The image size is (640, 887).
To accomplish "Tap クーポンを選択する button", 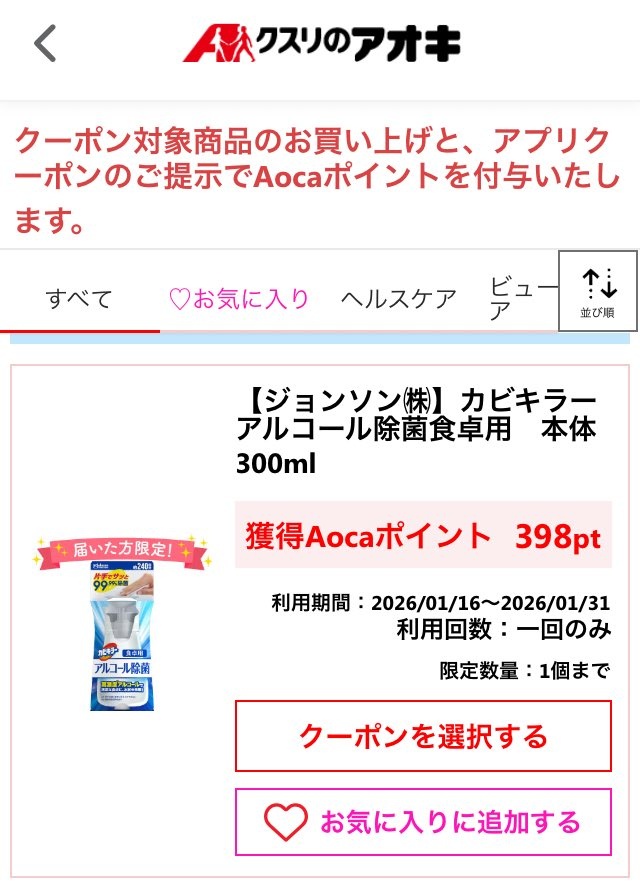I will pyautogui.click(x=422, y=737).
